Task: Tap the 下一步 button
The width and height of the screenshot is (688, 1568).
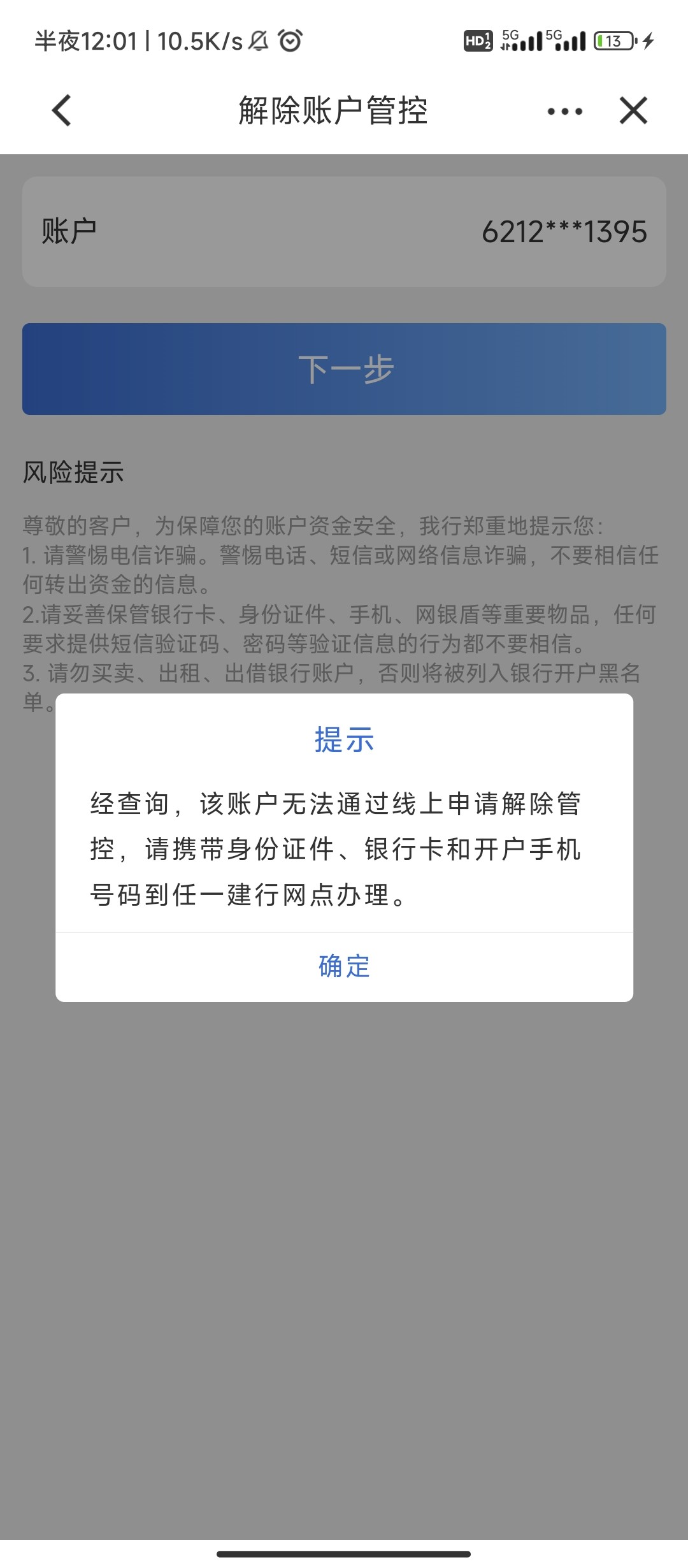Action: (x=344, y=369)
